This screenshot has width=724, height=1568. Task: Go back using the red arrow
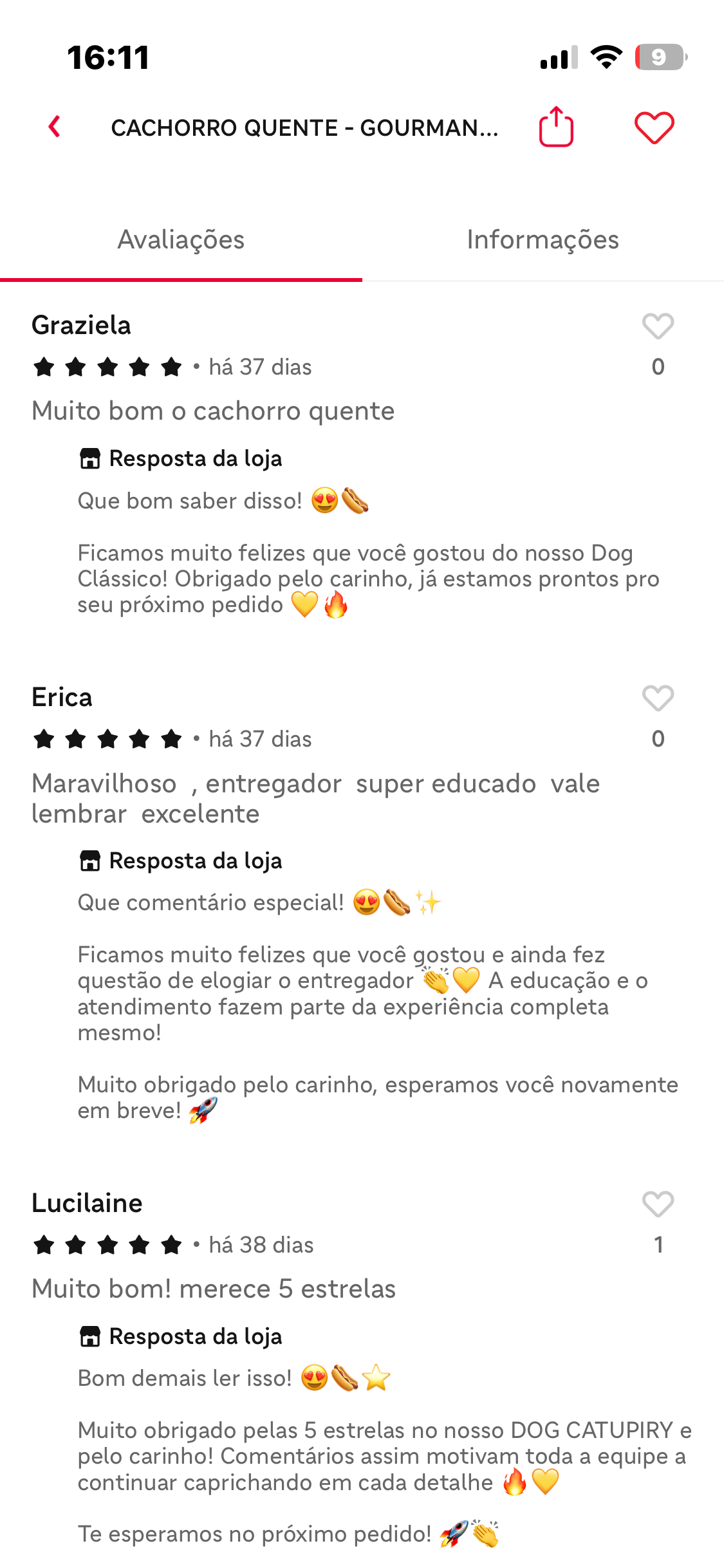point(55,127)
